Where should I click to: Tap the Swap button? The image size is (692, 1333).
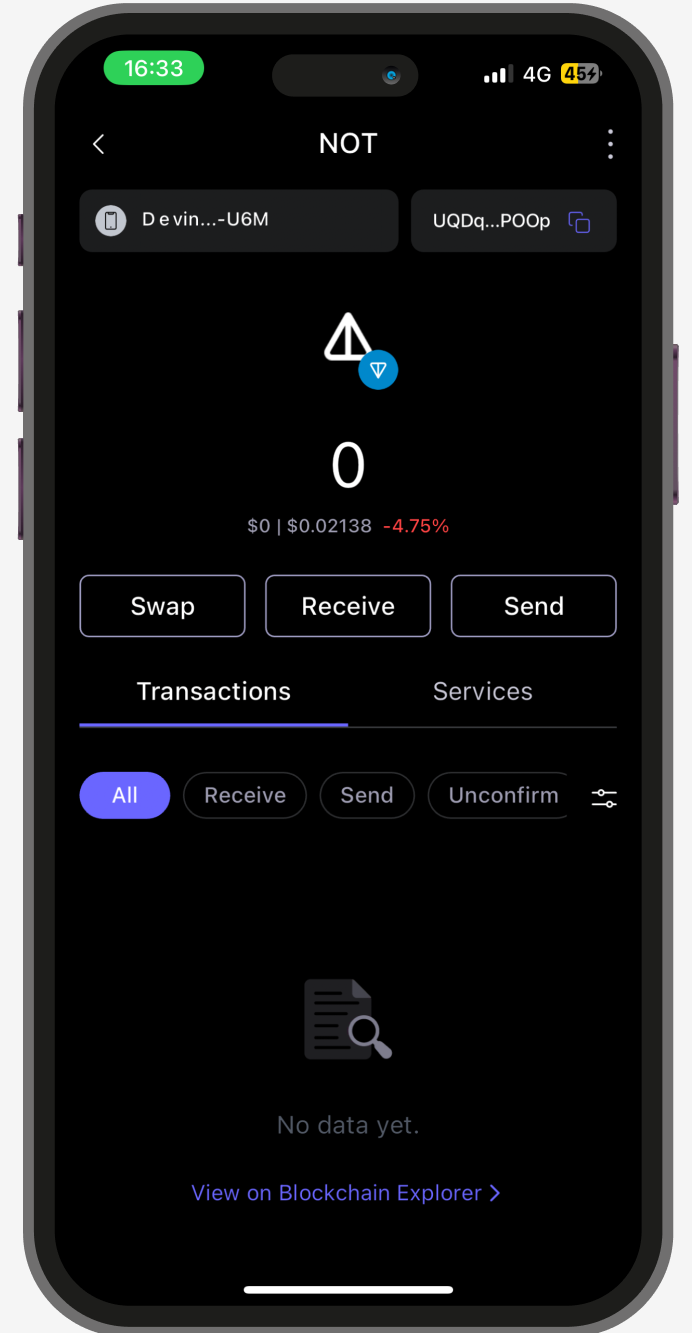pyautogui.click(x=162, y=606)
